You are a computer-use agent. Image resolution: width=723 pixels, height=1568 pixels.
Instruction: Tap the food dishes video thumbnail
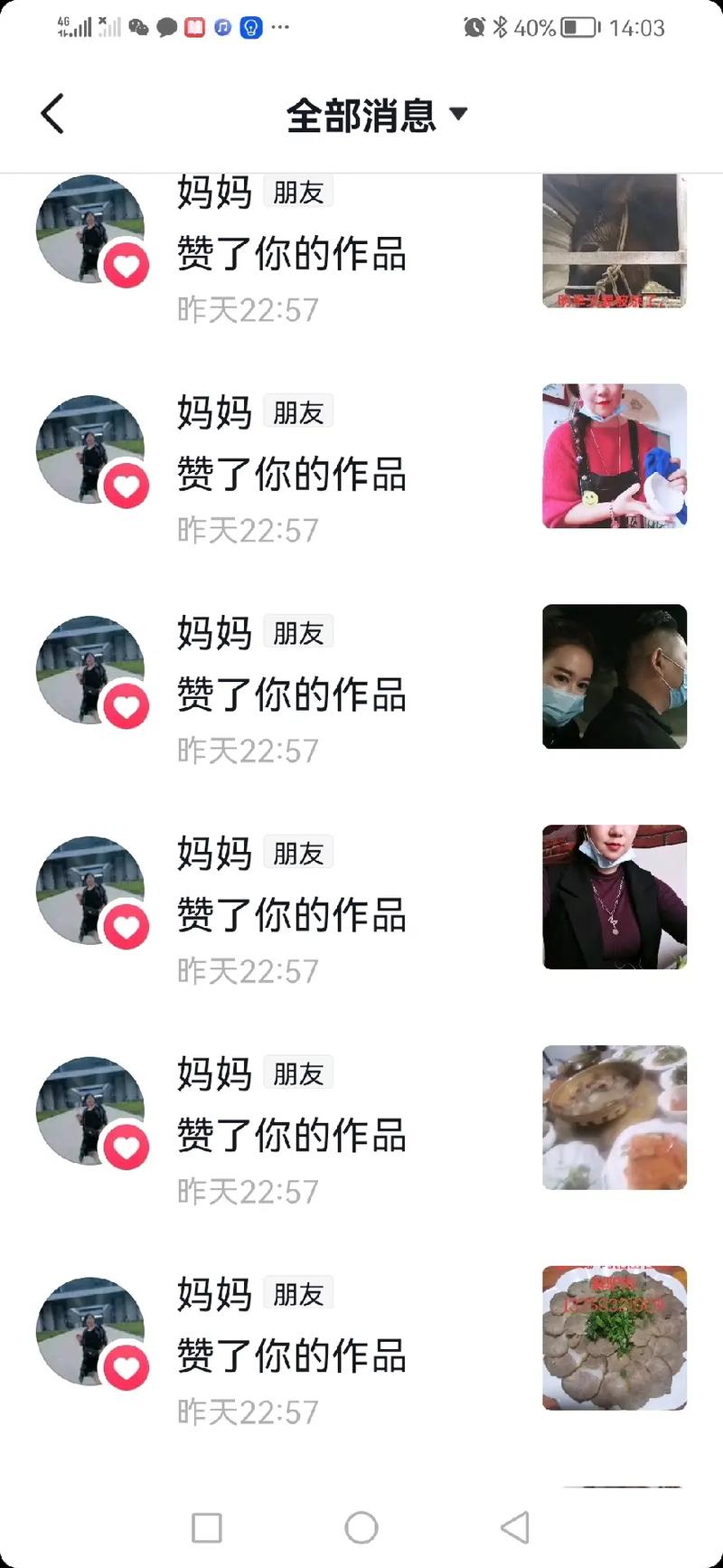(614, 1118)
